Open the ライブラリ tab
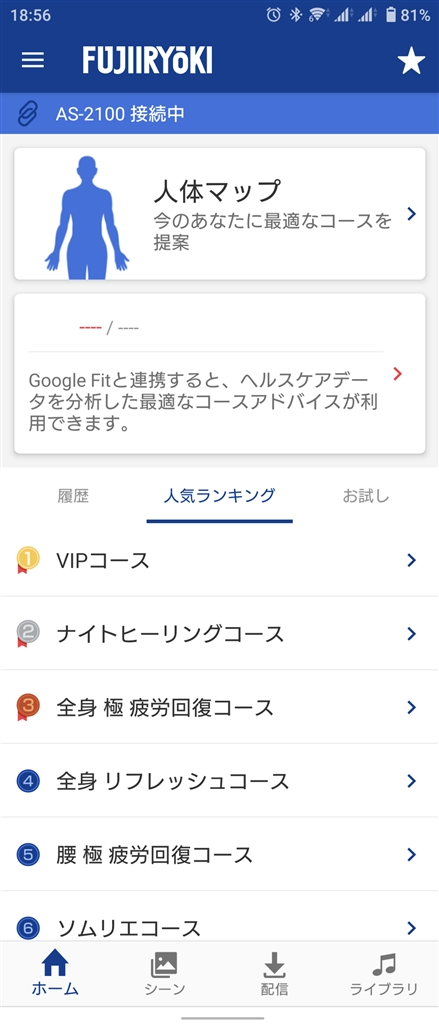This screenshot has height=1024, width=439. (384, 973)
